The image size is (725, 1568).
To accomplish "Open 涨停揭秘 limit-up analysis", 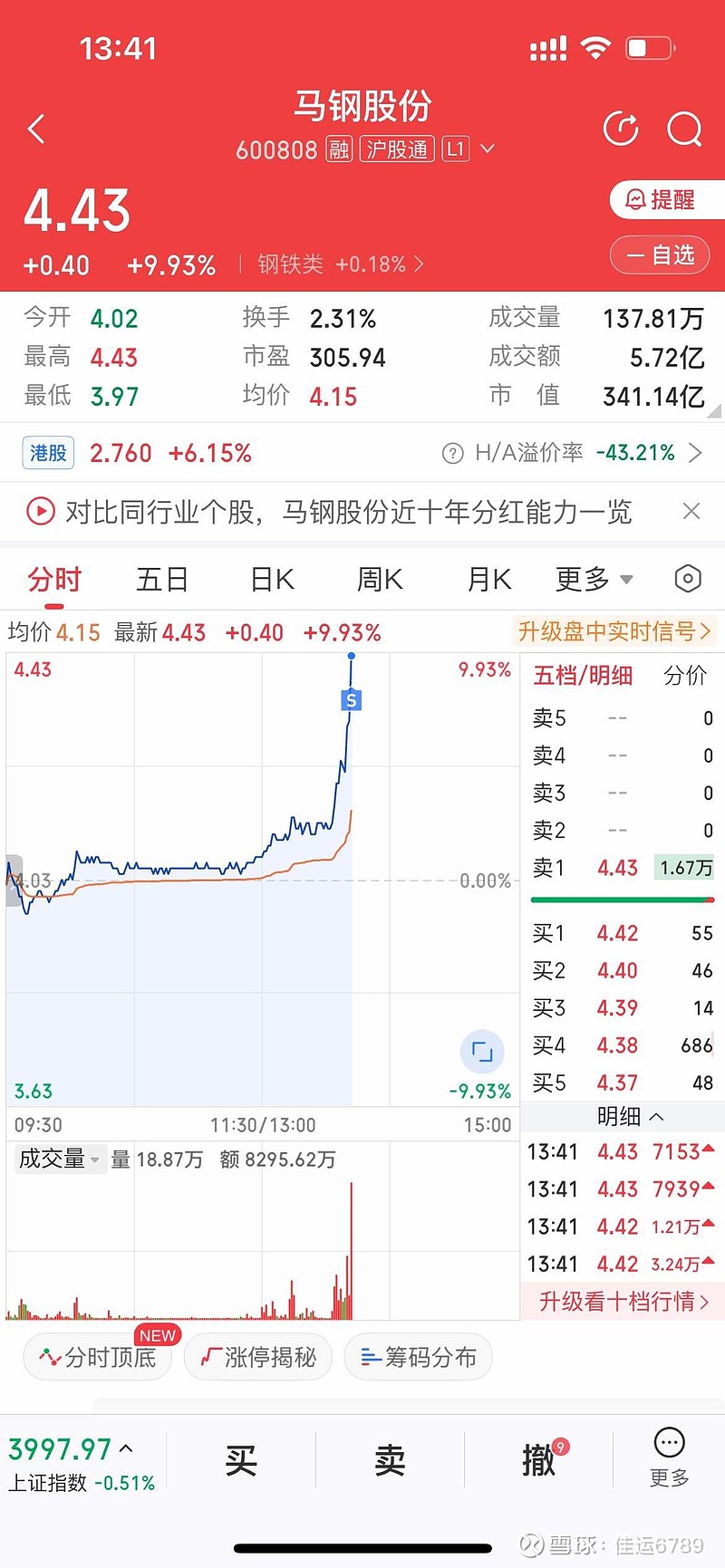I will tap(257, 1357).
